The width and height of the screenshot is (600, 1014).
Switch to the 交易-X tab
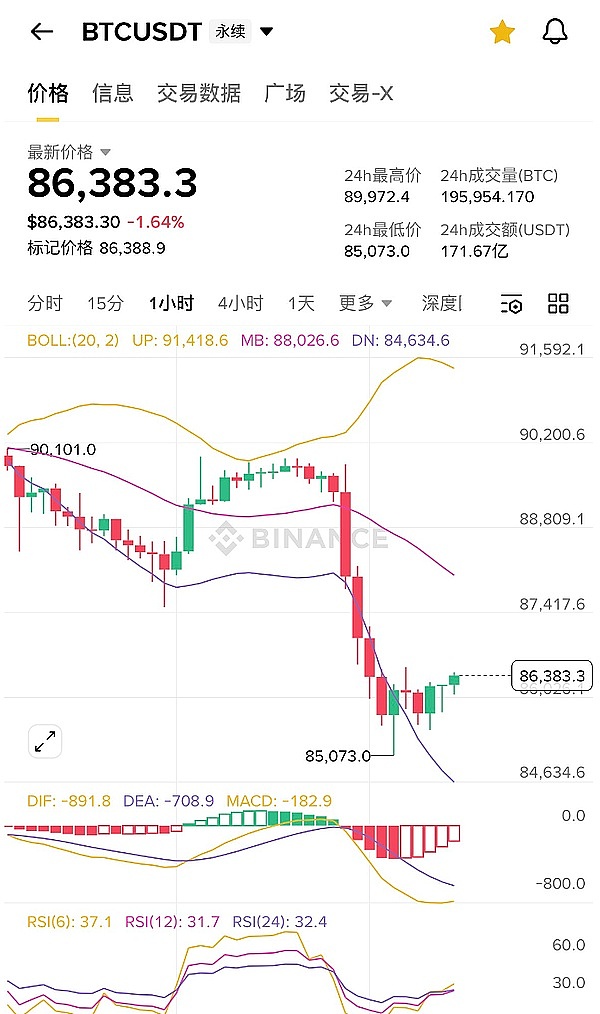(x=361, y=93)
